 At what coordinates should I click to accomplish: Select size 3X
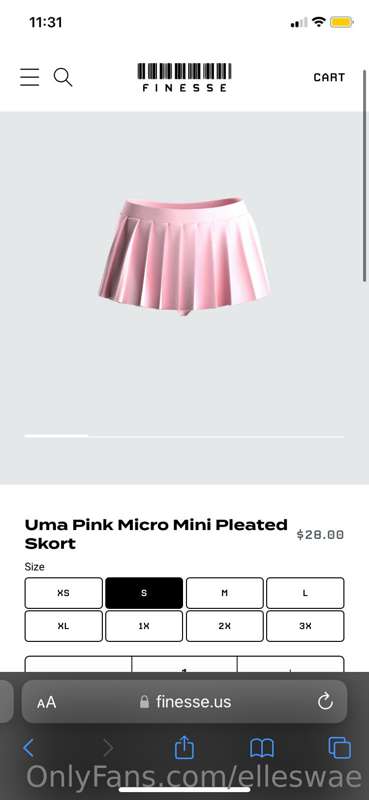coord(305,626)
